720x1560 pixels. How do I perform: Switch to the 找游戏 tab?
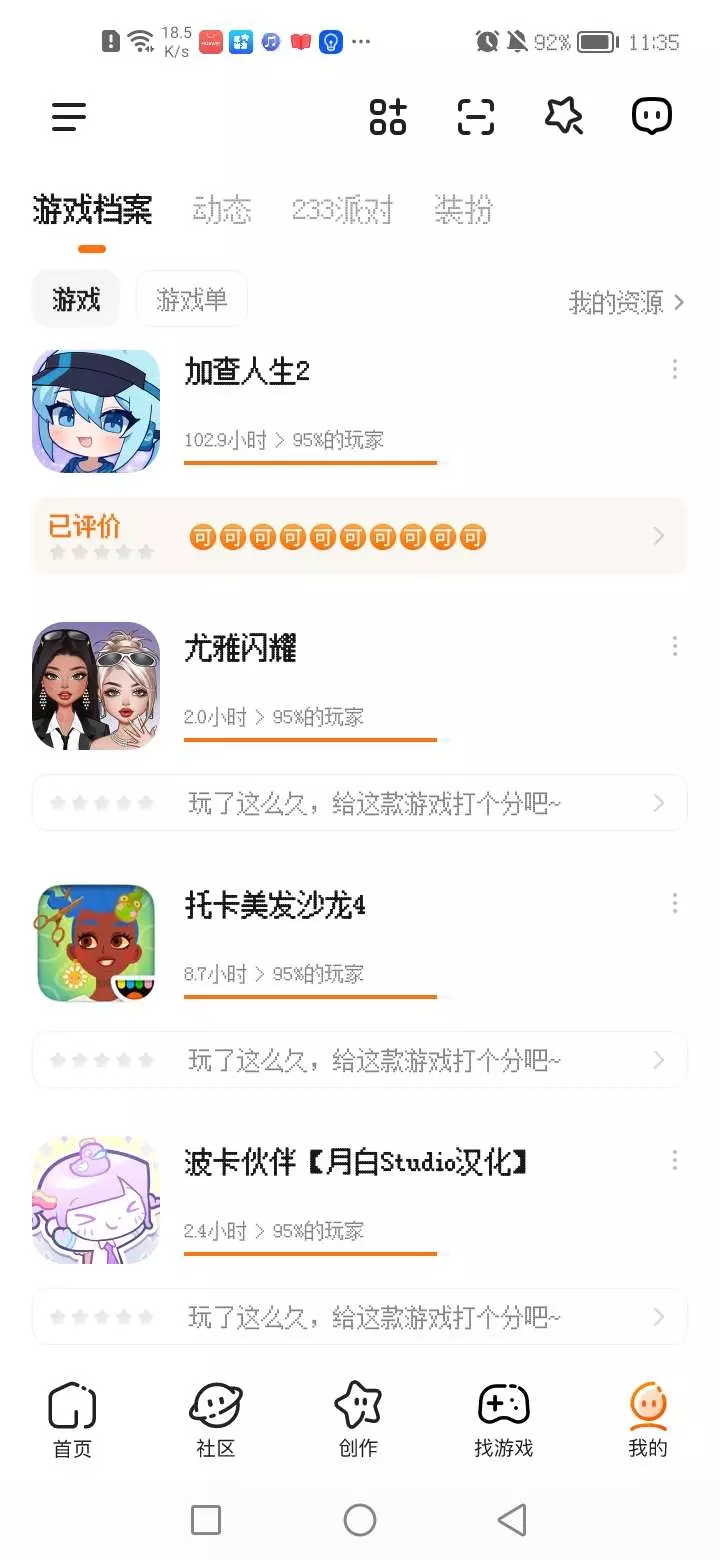[x=503, y=1420]
